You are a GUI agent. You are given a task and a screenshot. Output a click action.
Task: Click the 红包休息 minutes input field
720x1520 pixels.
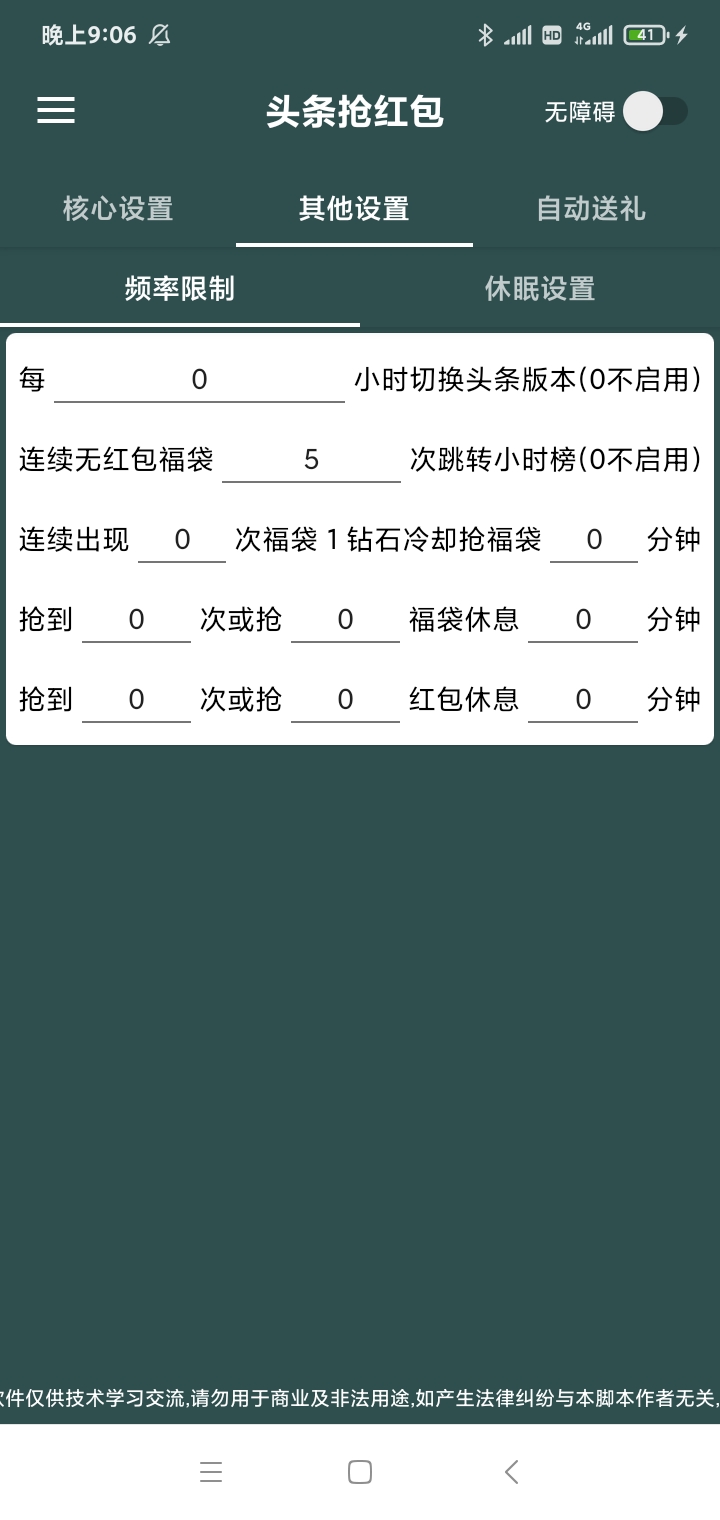coord(582,699)
